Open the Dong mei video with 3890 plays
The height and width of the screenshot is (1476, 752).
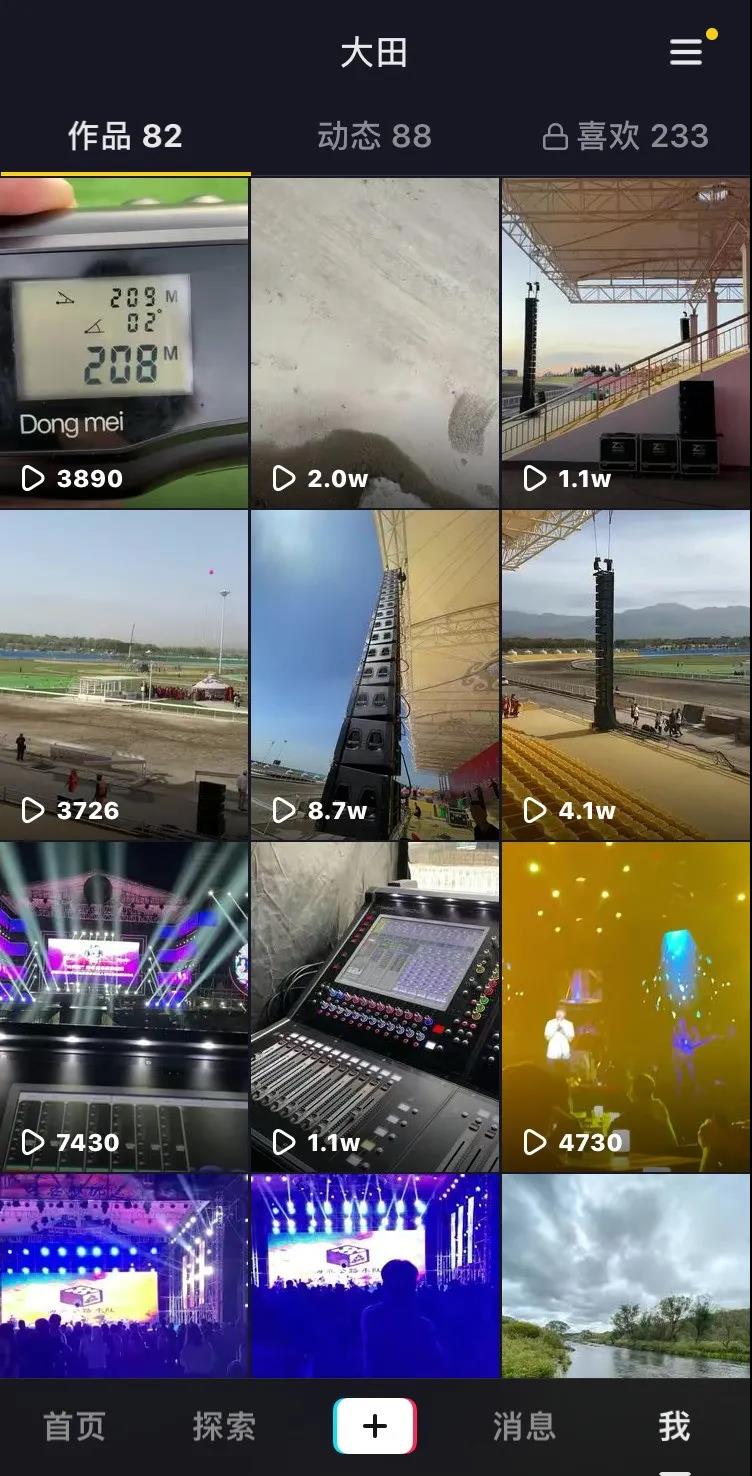[124, 342]
